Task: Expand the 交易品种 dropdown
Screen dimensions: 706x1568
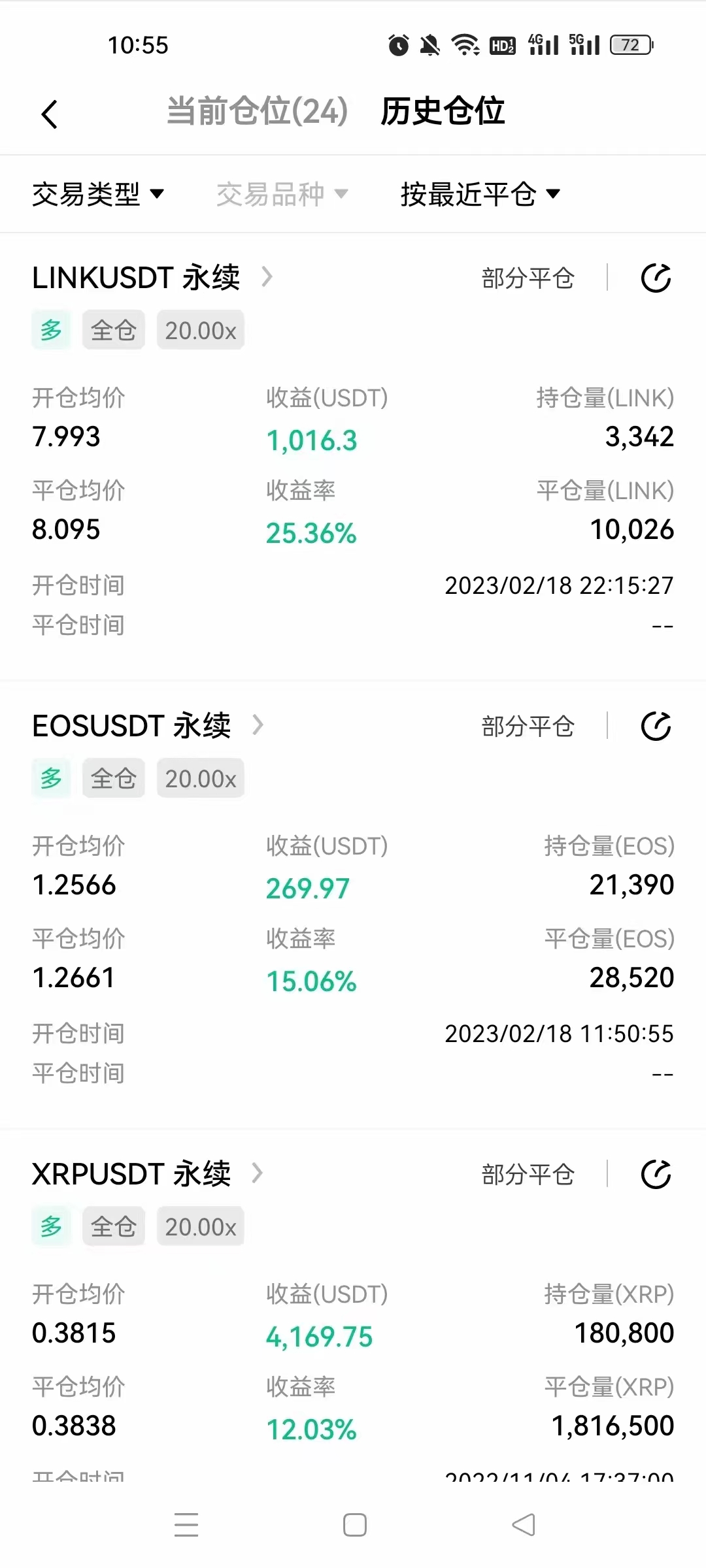Action: 282,194
